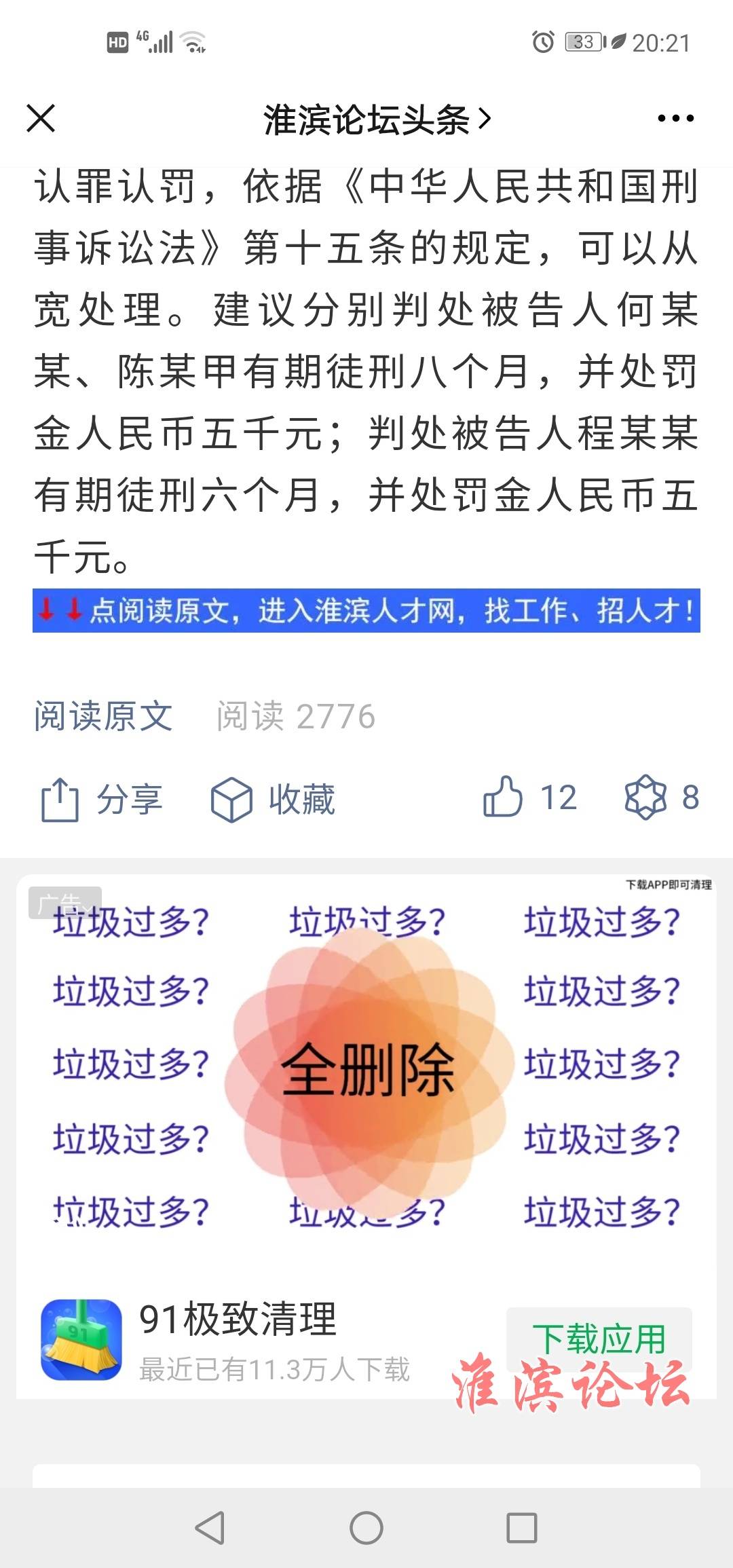Save the article with 收藏
Image resolution: width=733 pixels, height=1568 pixels.
tap(273, 799)
